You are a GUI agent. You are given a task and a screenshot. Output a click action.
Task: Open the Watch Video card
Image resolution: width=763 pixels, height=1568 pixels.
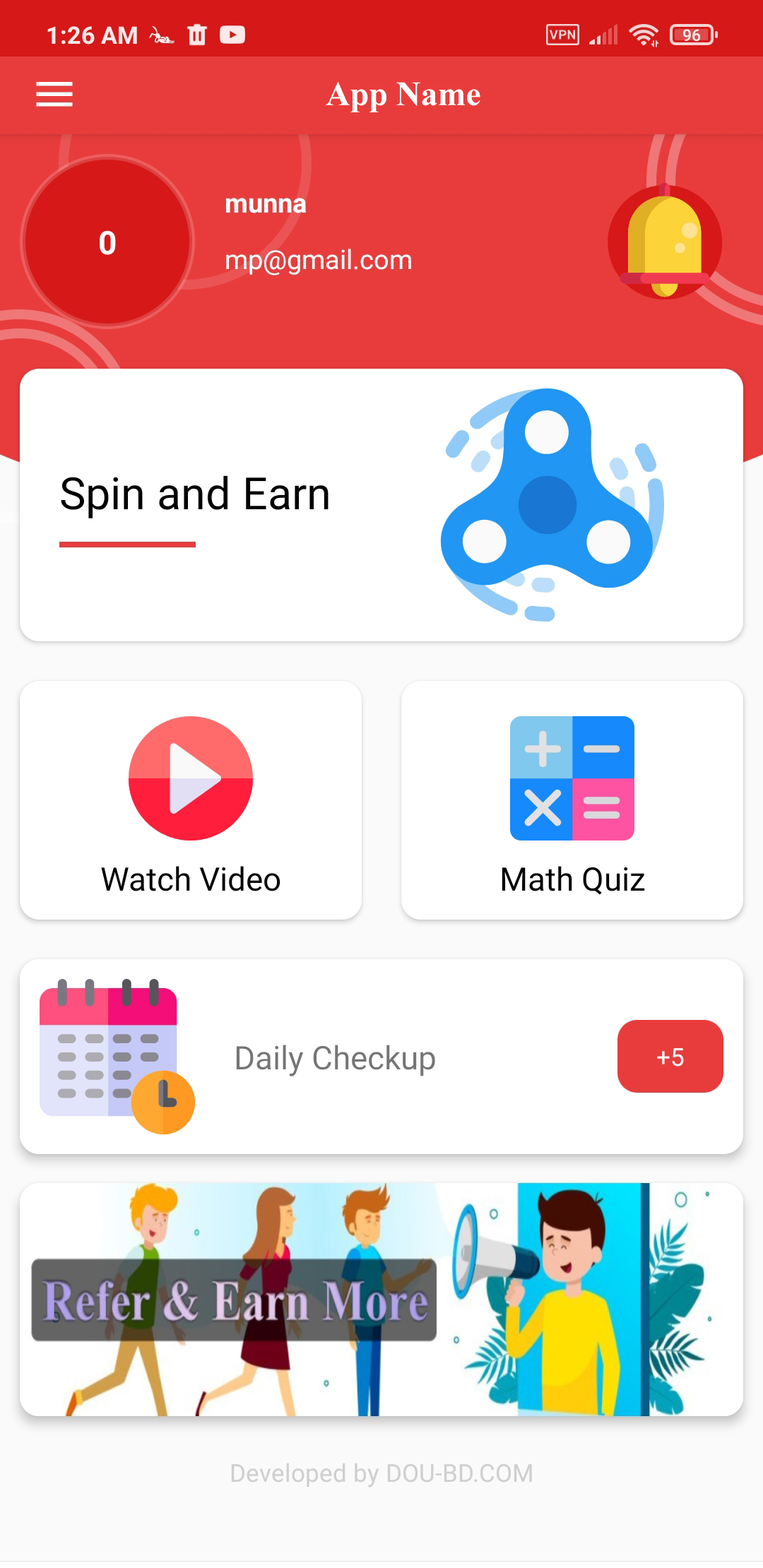pos(191,800)
